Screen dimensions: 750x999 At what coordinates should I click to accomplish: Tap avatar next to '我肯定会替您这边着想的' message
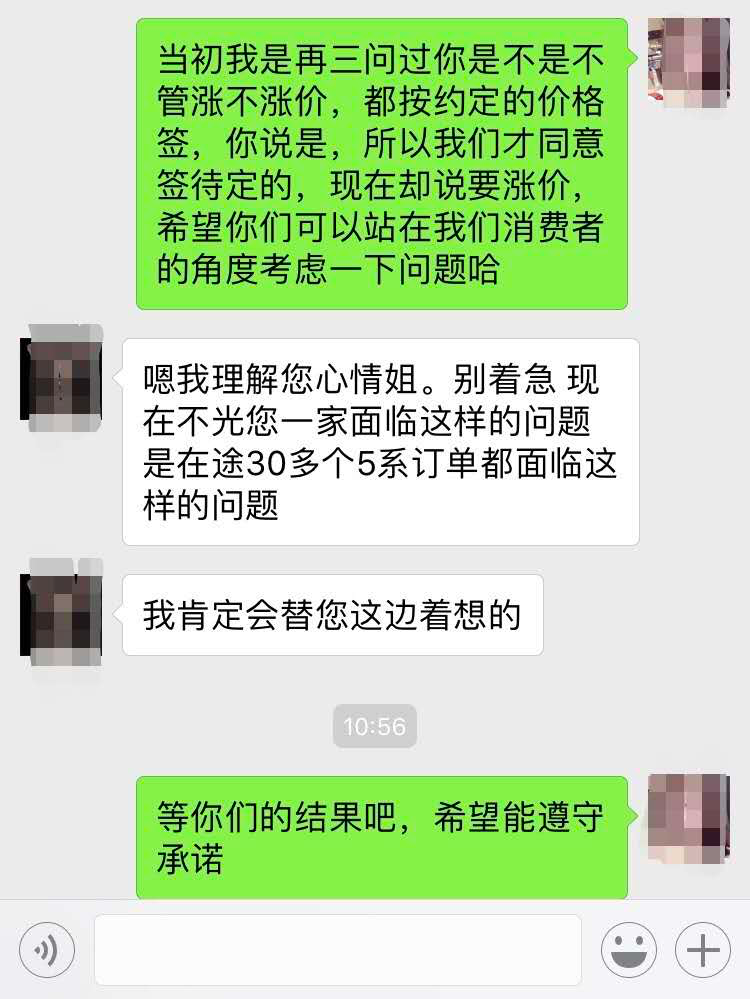click(x=62, y=612)
